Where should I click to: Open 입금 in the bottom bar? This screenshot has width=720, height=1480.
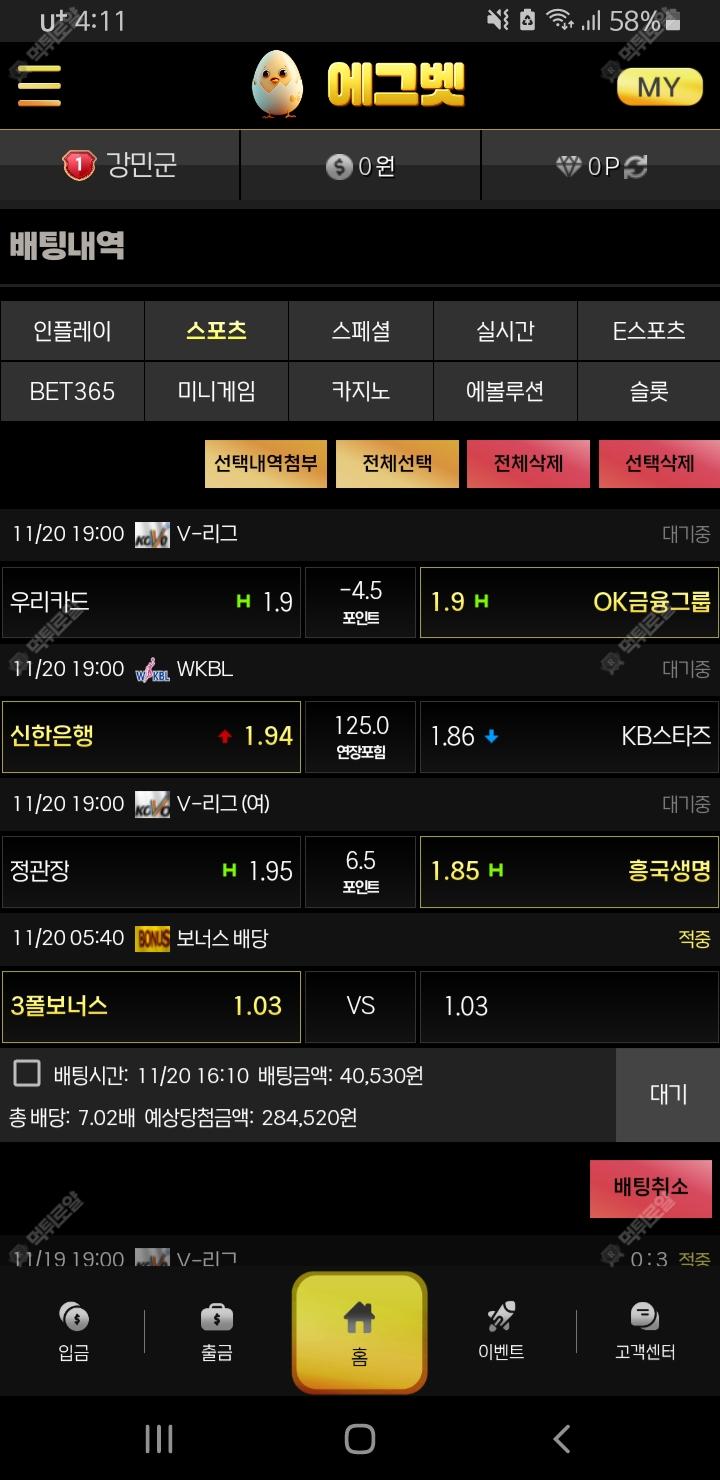click(74, 1331)
